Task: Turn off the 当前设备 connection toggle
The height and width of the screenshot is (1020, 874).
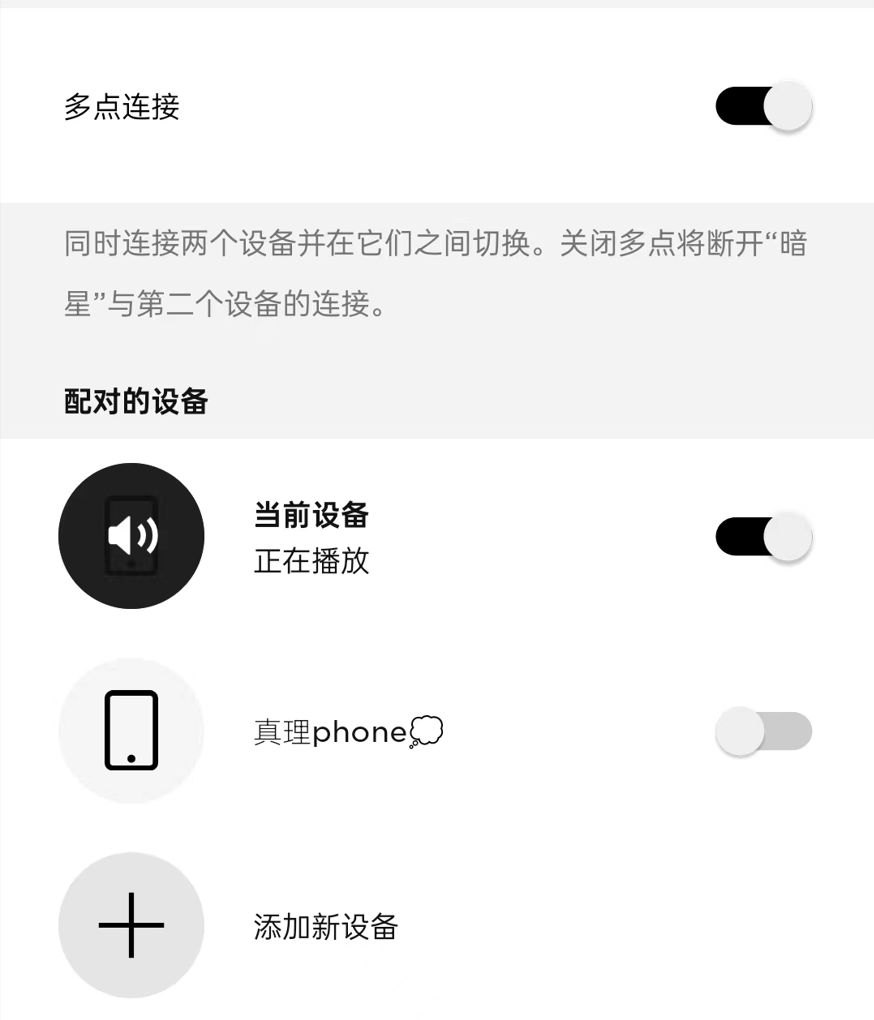Action: tap(765, 535)
